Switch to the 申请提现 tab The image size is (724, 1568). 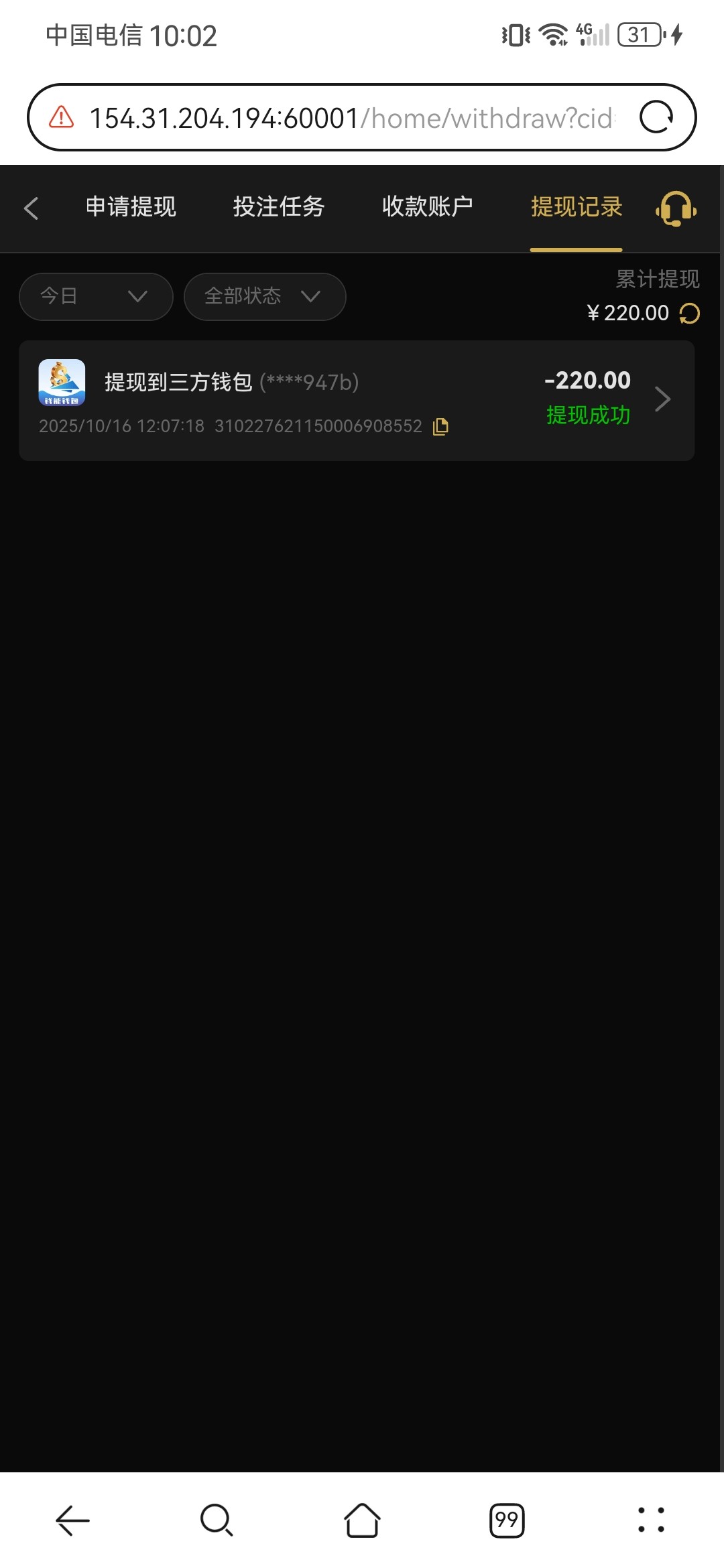pyautogui.click(x=131, y=207)
